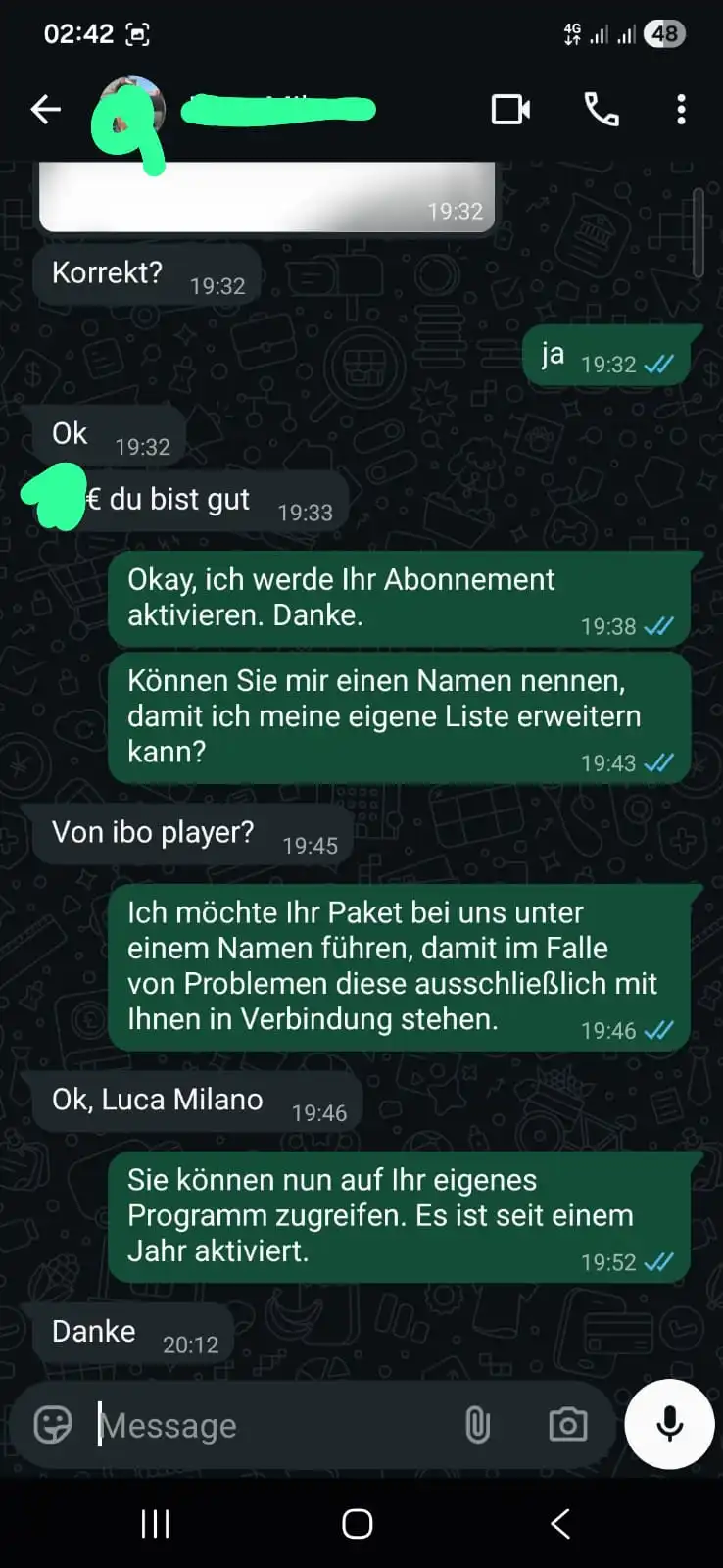Screen dimensions: 723x1568
Task: Start a voice call with this contact
Action: pyautogui.click(x=601, y=110)
